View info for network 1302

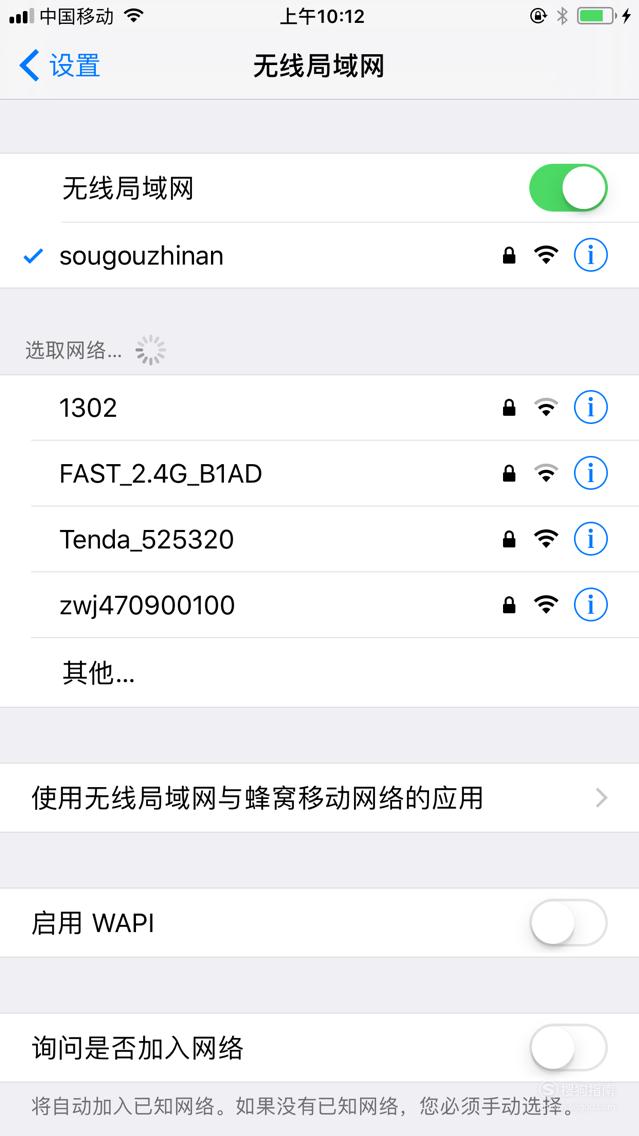pos(590,408)
